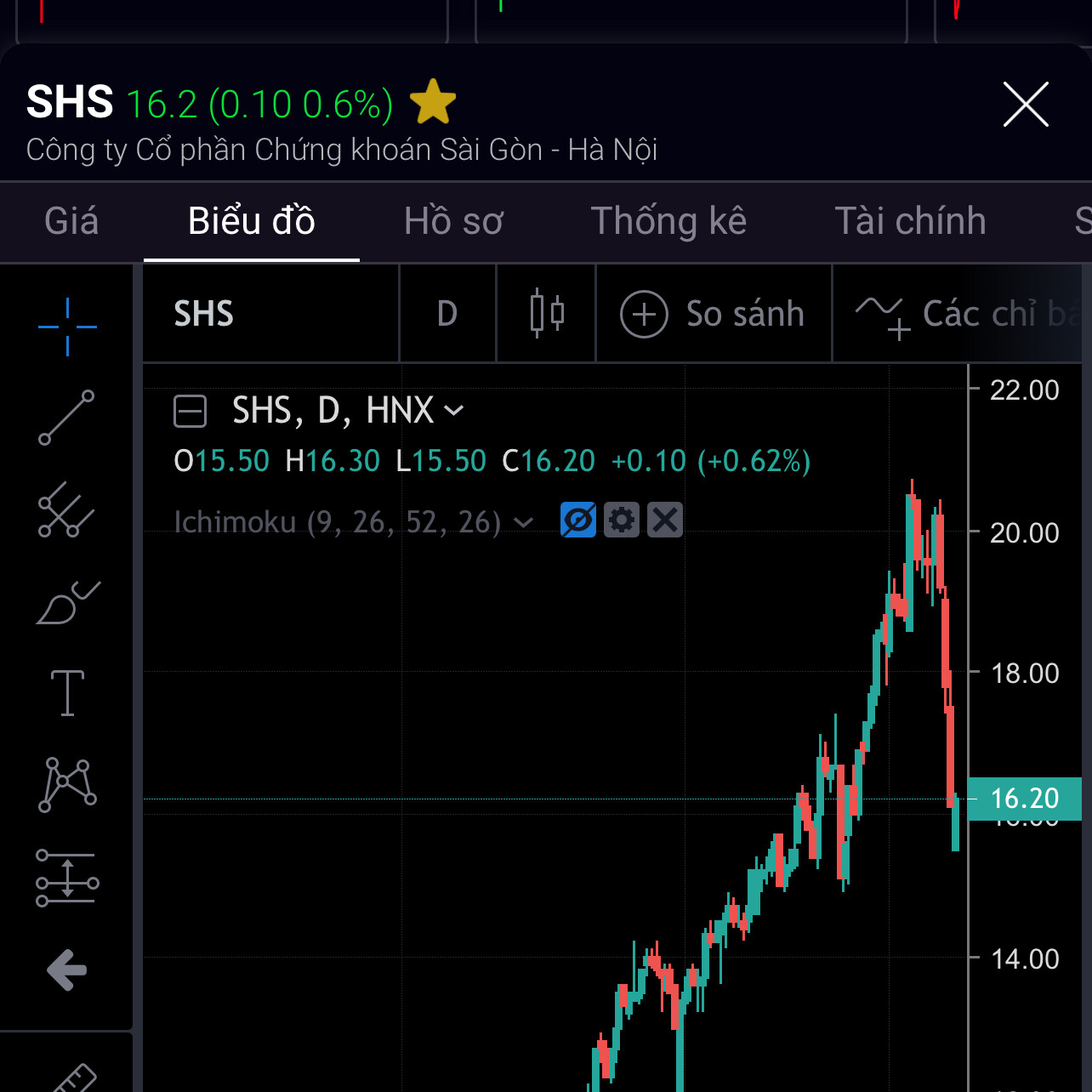1092x1092 pixels.
Task: Close the SHS stock detail panel
Action: click(x=1026, y=105)
